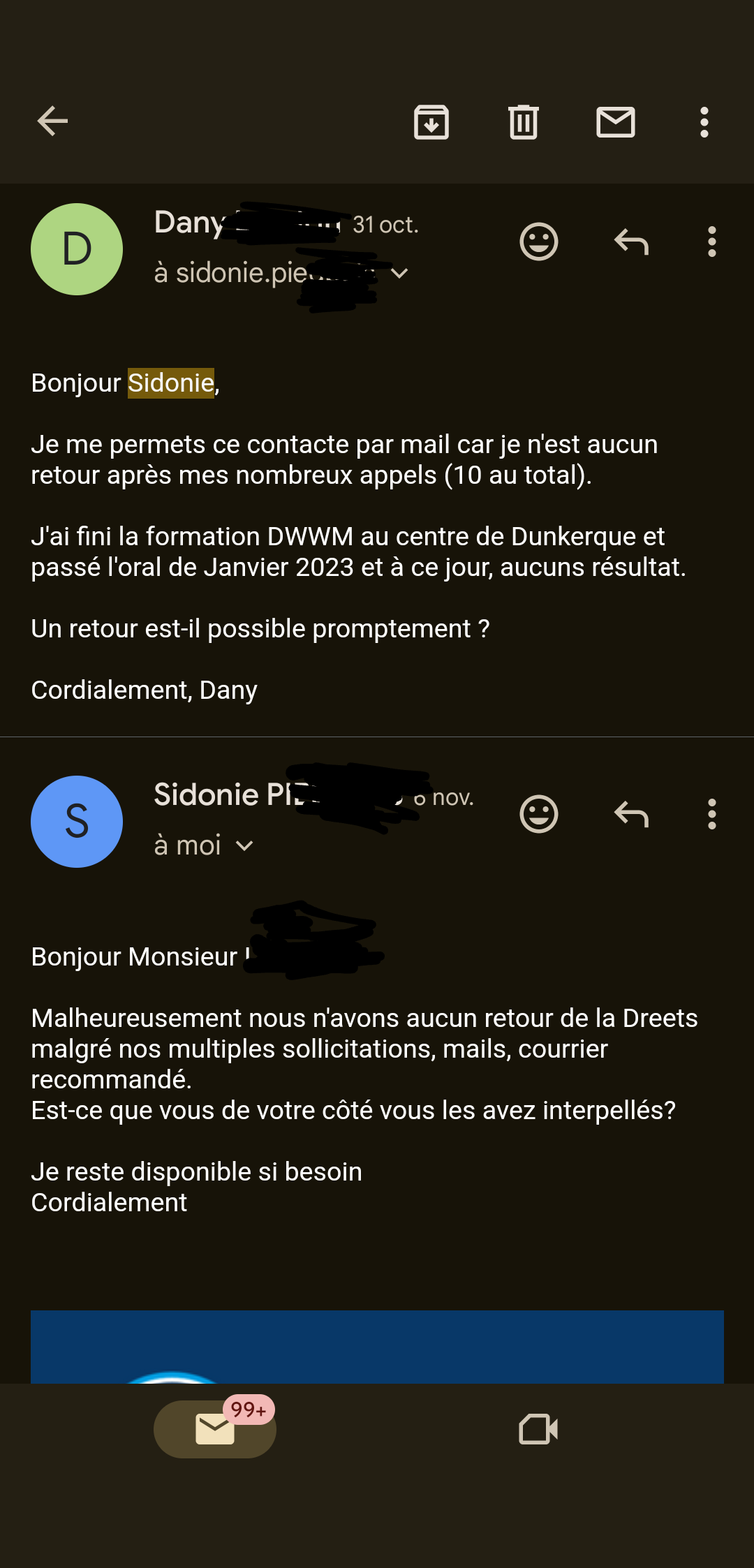React with emoji to Sidonie's reply
This screenshot has width=754, height=1568.
click(539, 815)
